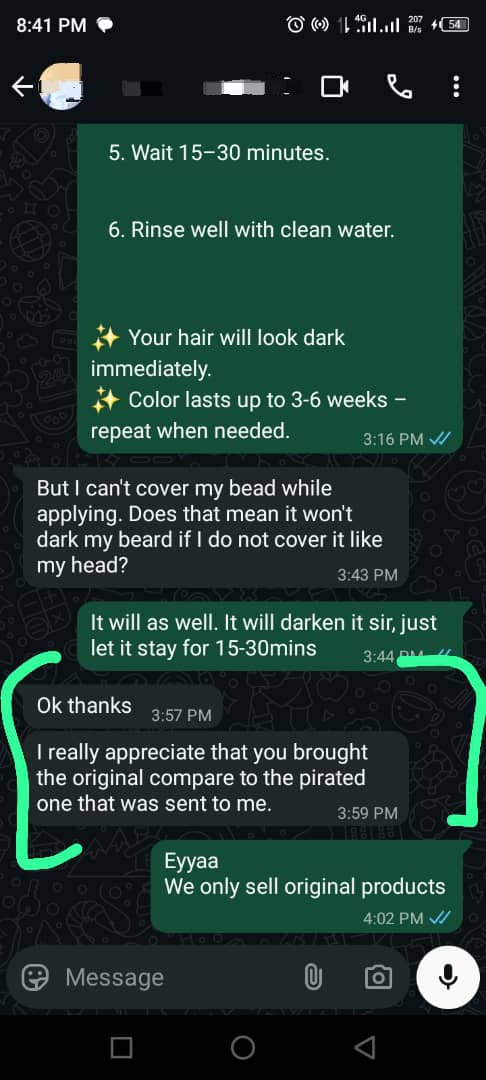Image resolution: width=486 pixels, height=1080 pixels.
Task: Open the camera from the message bar
Action: pyautogui.click(x=378, y=977)
